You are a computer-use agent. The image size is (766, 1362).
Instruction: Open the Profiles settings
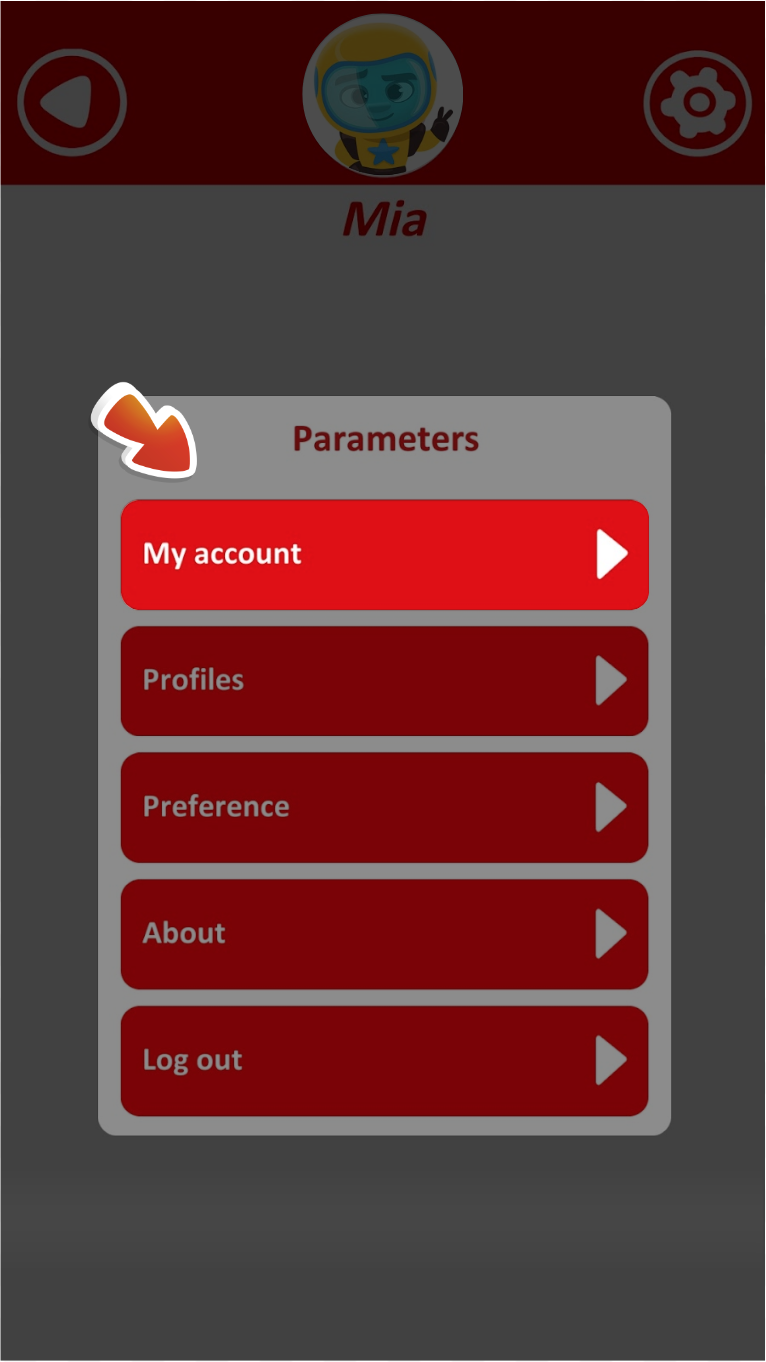385,681
